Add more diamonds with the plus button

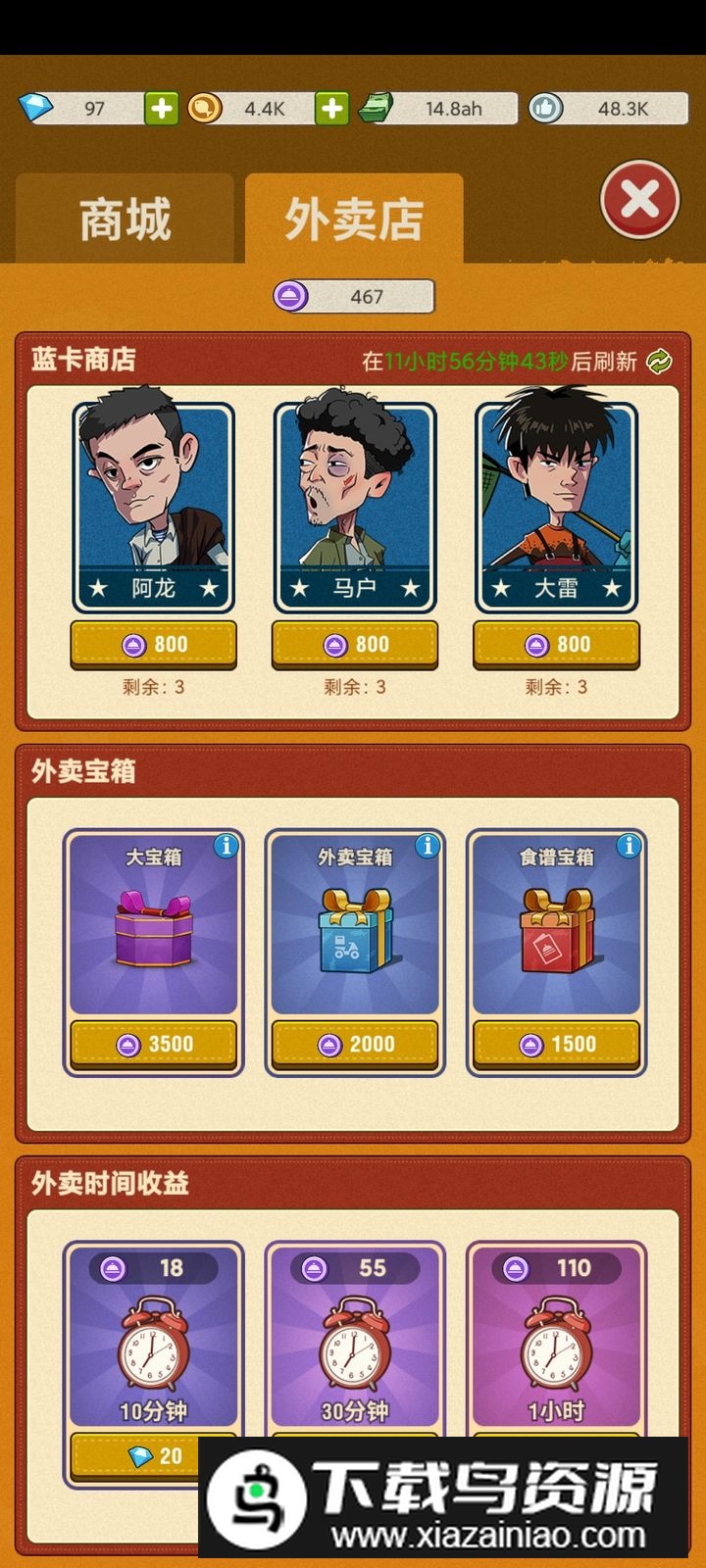tap(162, 108)
